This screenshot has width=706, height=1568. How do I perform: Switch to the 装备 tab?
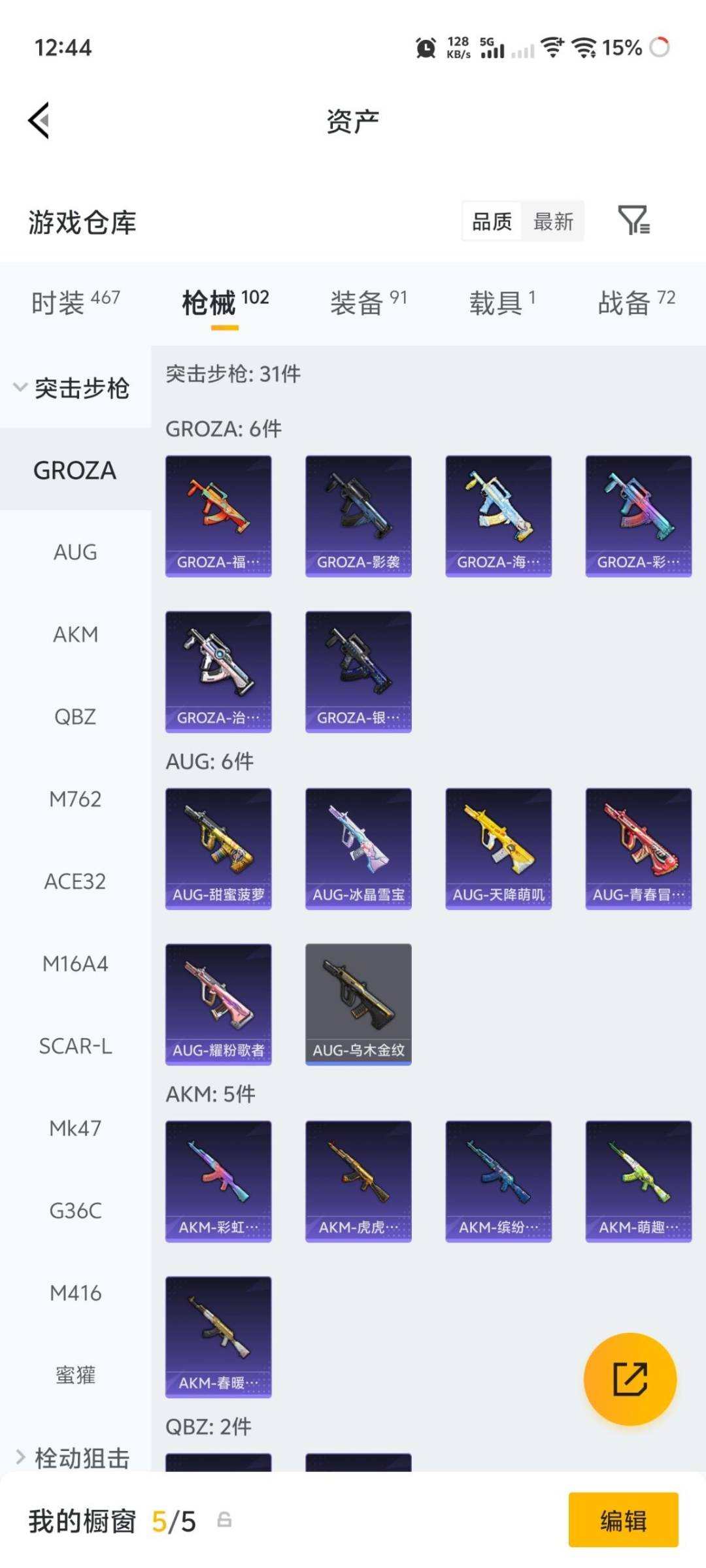[x=368, y=303]
